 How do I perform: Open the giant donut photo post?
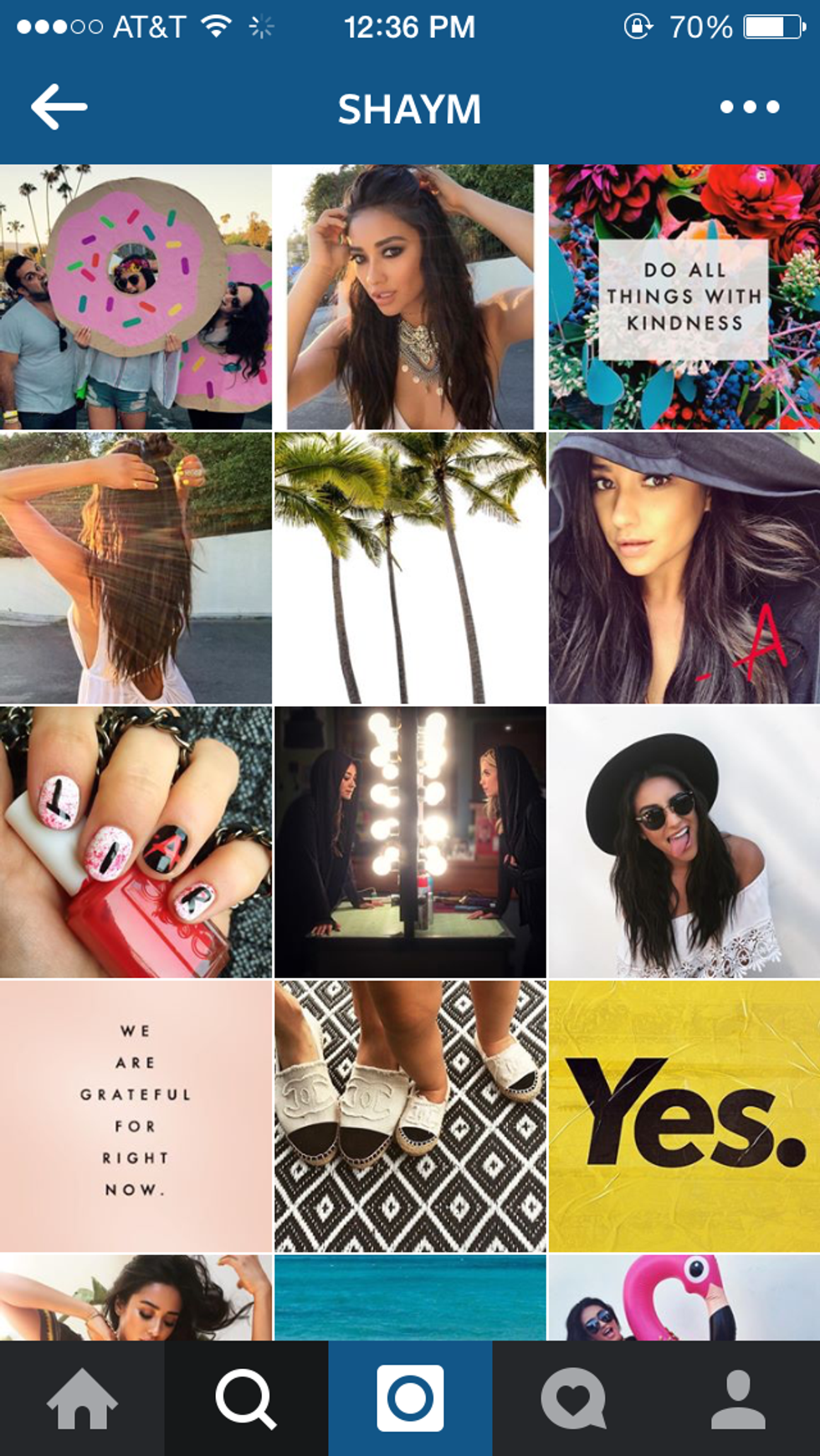coord(136,297)
